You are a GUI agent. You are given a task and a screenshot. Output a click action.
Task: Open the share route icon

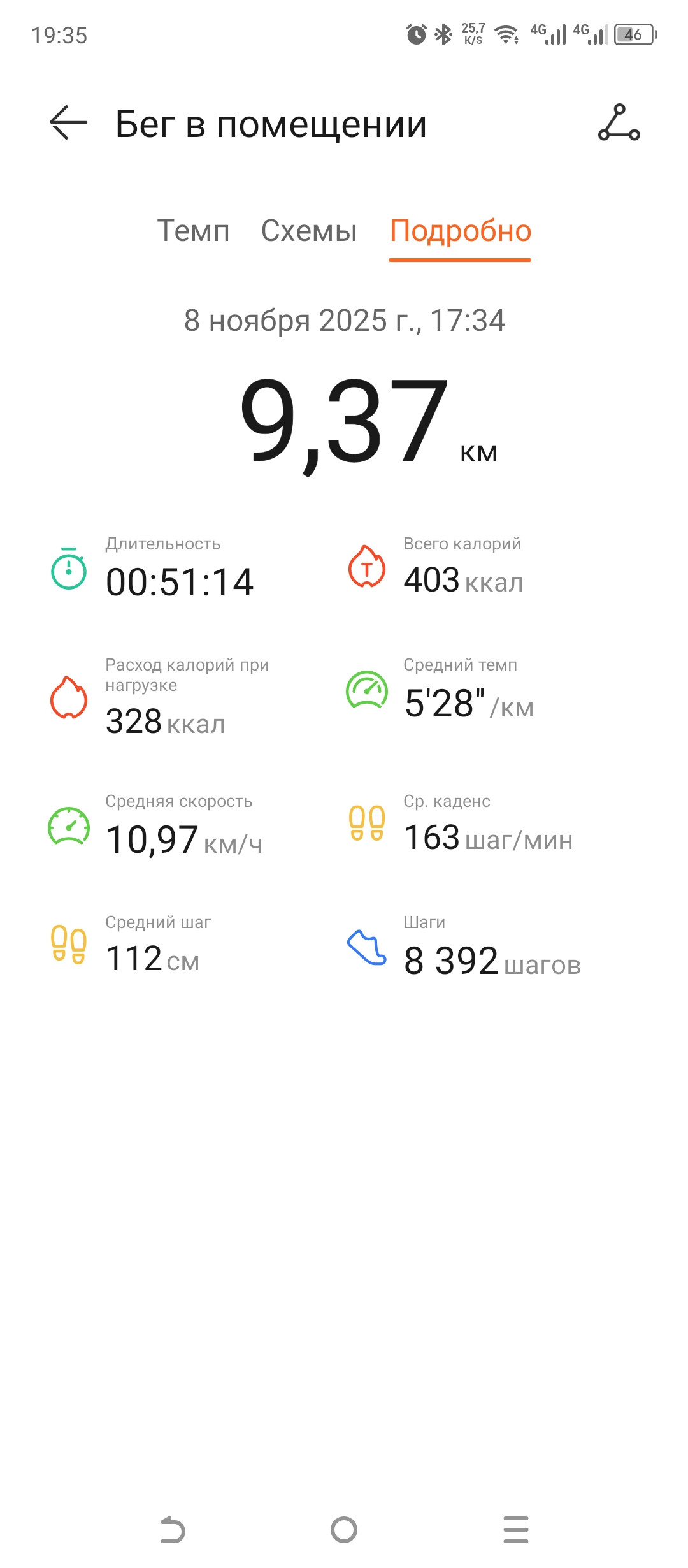(x=619, y=122)
